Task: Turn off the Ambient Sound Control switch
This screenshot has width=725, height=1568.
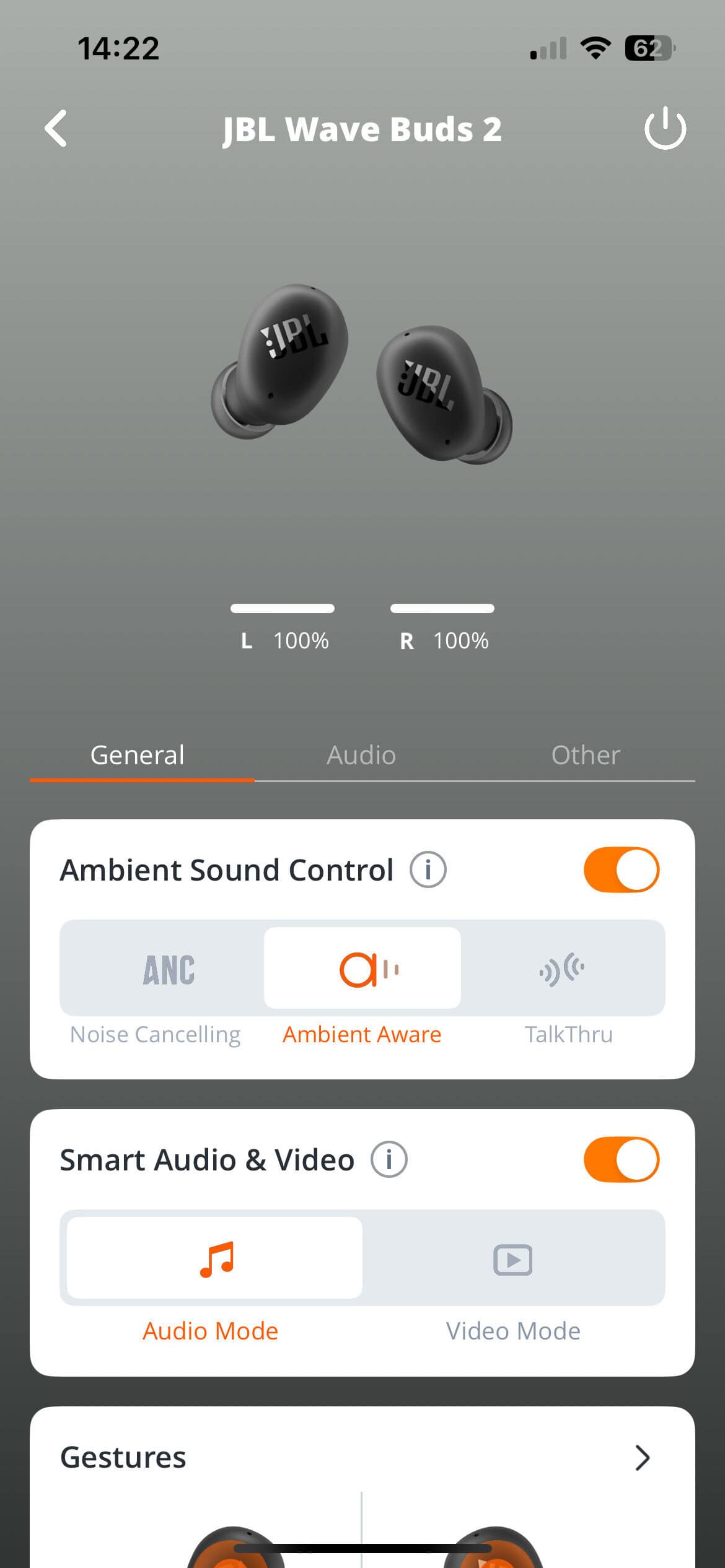Action: point(621,869)
